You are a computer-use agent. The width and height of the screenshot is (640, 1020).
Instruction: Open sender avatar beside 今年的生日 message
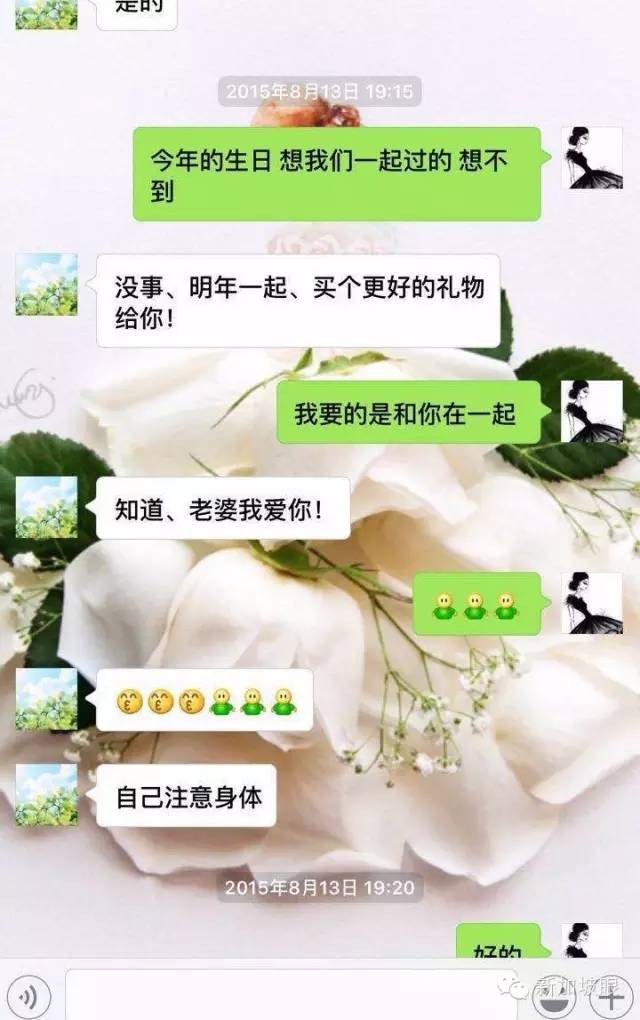point(591,157)
